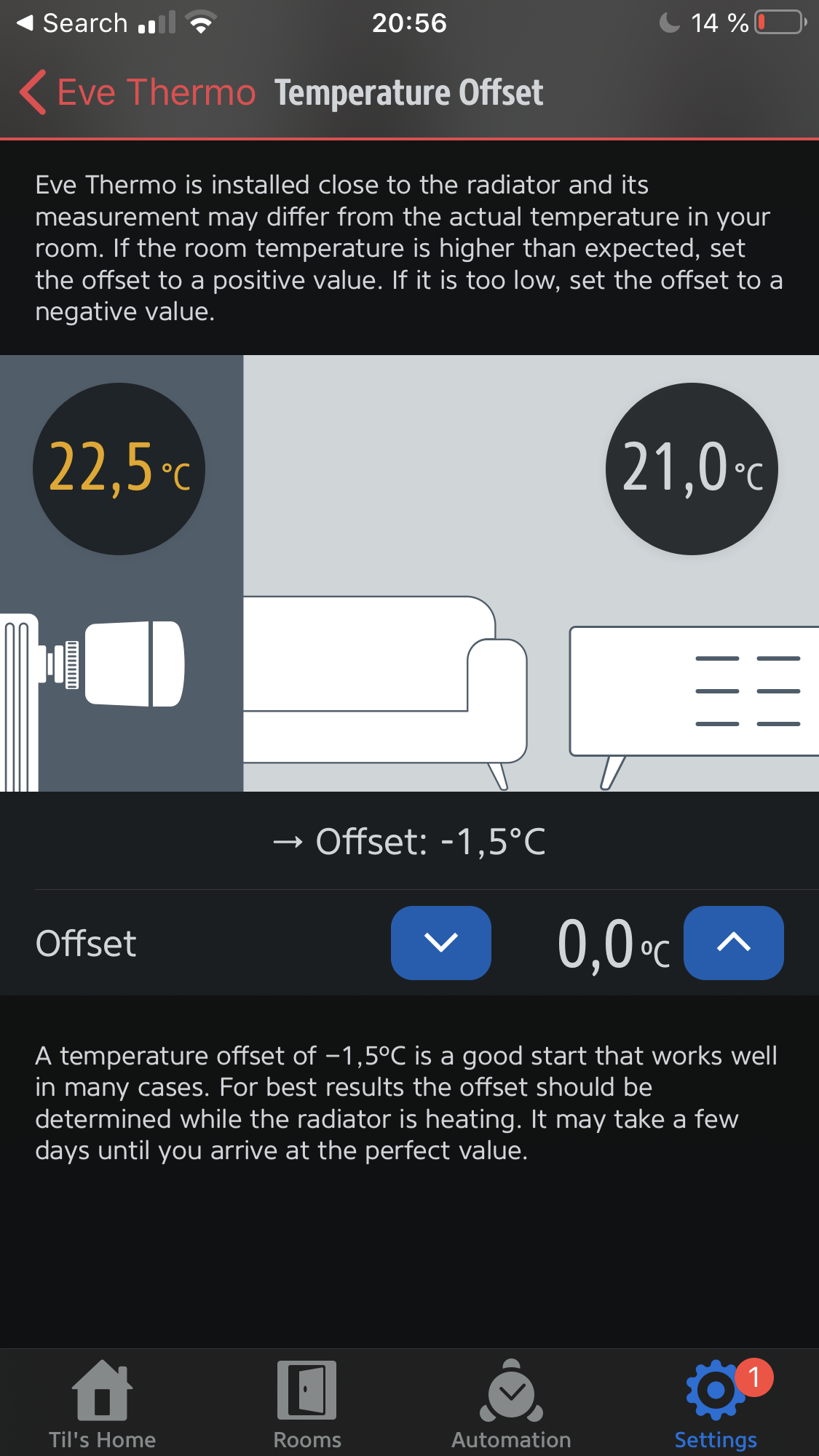Screen dimensions: 819x1456
Task: Switch to the Automation tab
Action: tap(511, 1404)
